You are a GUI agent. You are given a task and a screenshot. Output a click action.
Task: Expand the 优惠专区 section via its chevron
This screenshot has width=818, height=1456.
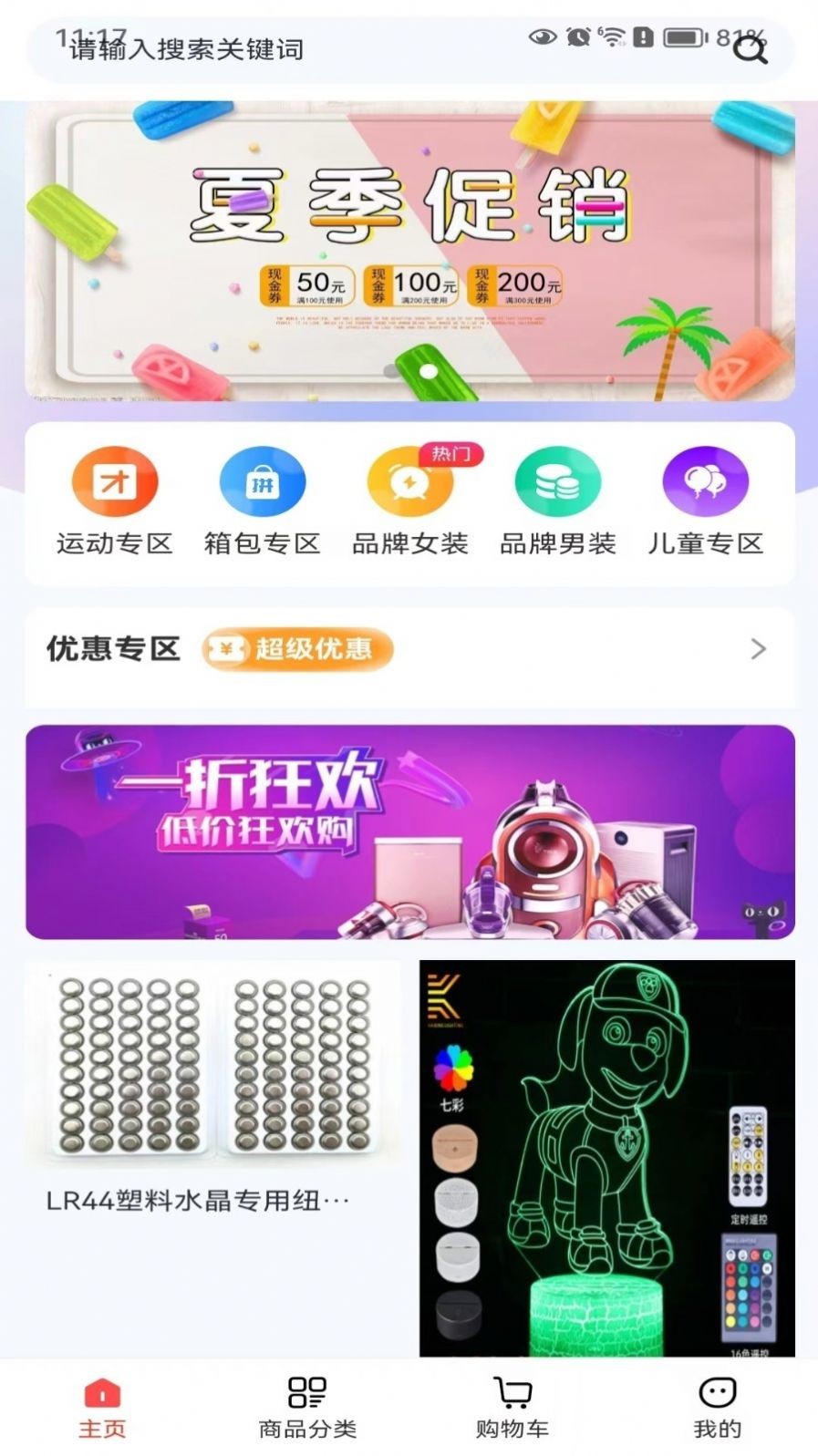pos(758,649)
